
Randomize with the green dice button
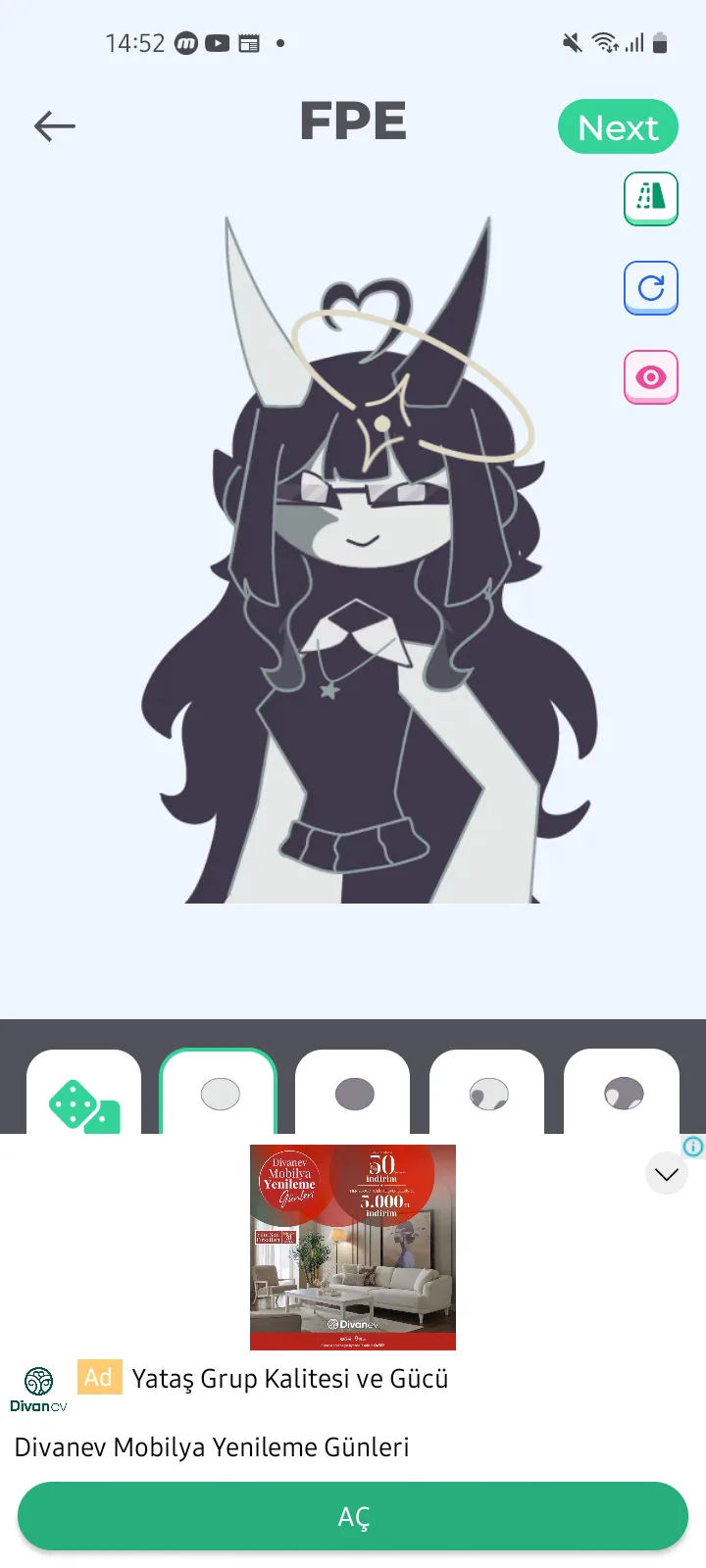pos(84,1094)
